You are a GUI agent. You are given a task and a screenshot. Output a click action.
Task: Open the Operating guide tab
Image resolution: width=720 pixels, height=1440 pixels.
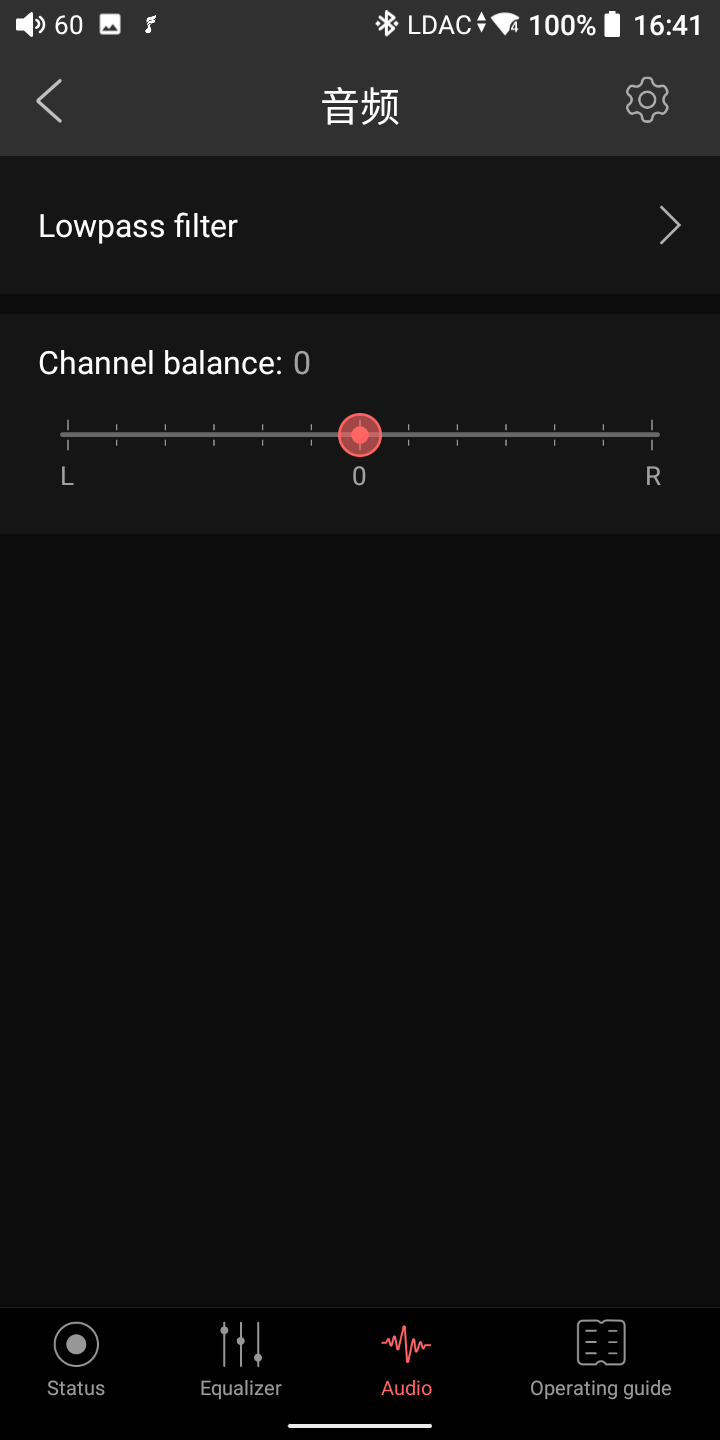(x=601, y=1358)
